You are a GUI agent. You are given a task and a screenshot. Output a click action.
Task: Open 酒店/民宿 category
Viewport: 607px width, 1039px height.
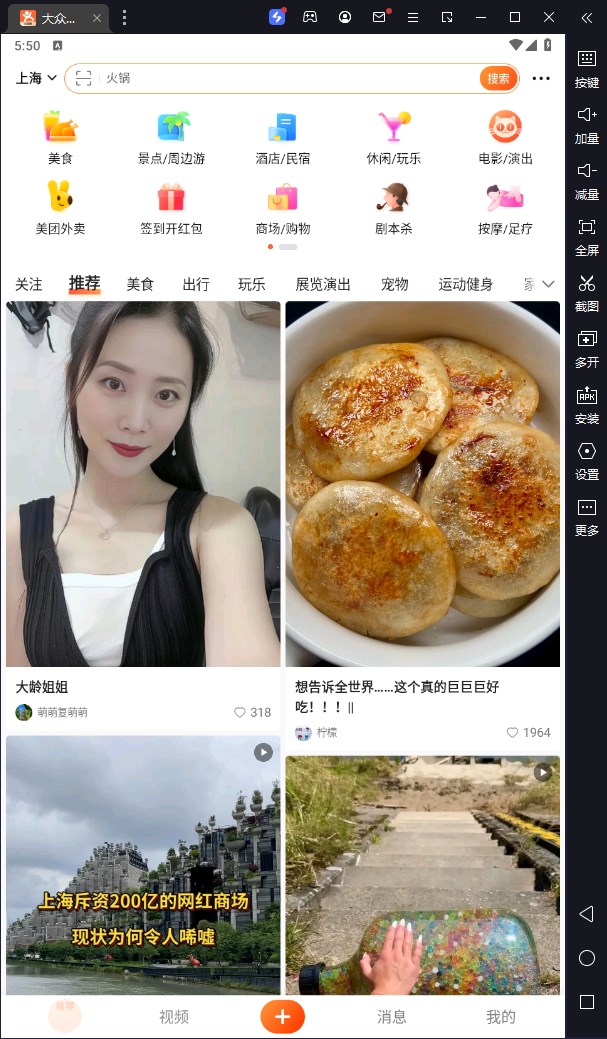(283, 137)
